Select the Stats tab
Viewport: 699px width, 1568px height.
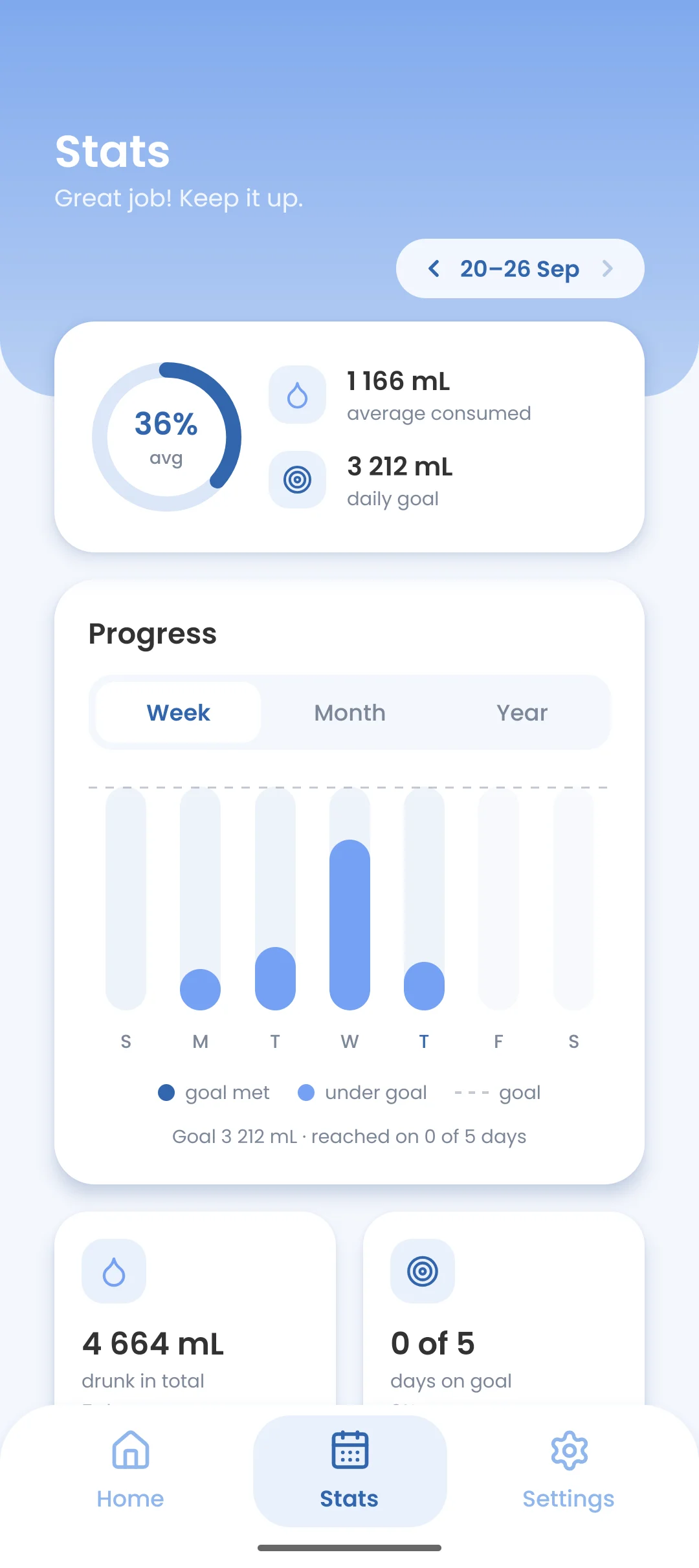[349, 1470]
